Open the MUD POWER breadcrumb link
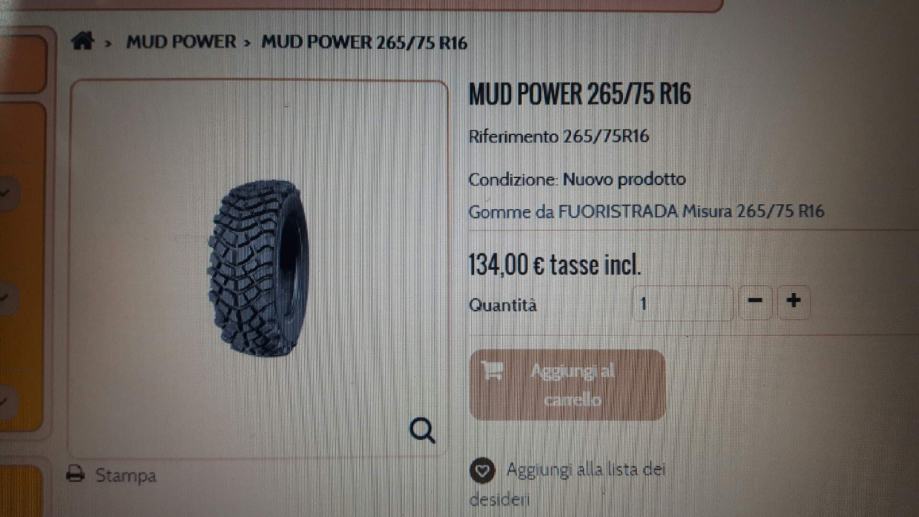Image resolution: width=919 pixels, height=517 pixels. tap(180, 42)
